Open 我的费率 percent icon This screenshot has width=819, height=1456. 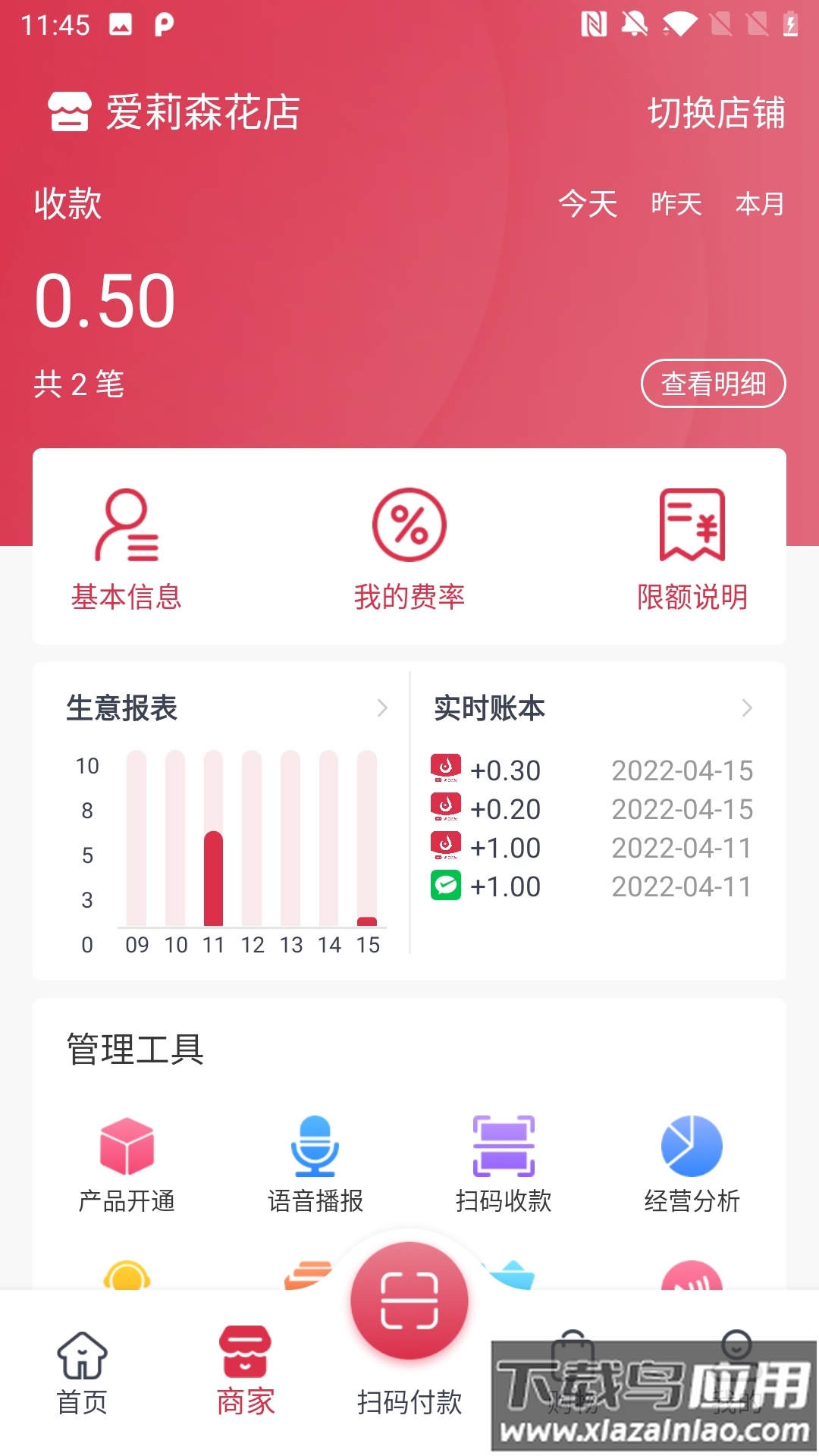click(409, 525)
